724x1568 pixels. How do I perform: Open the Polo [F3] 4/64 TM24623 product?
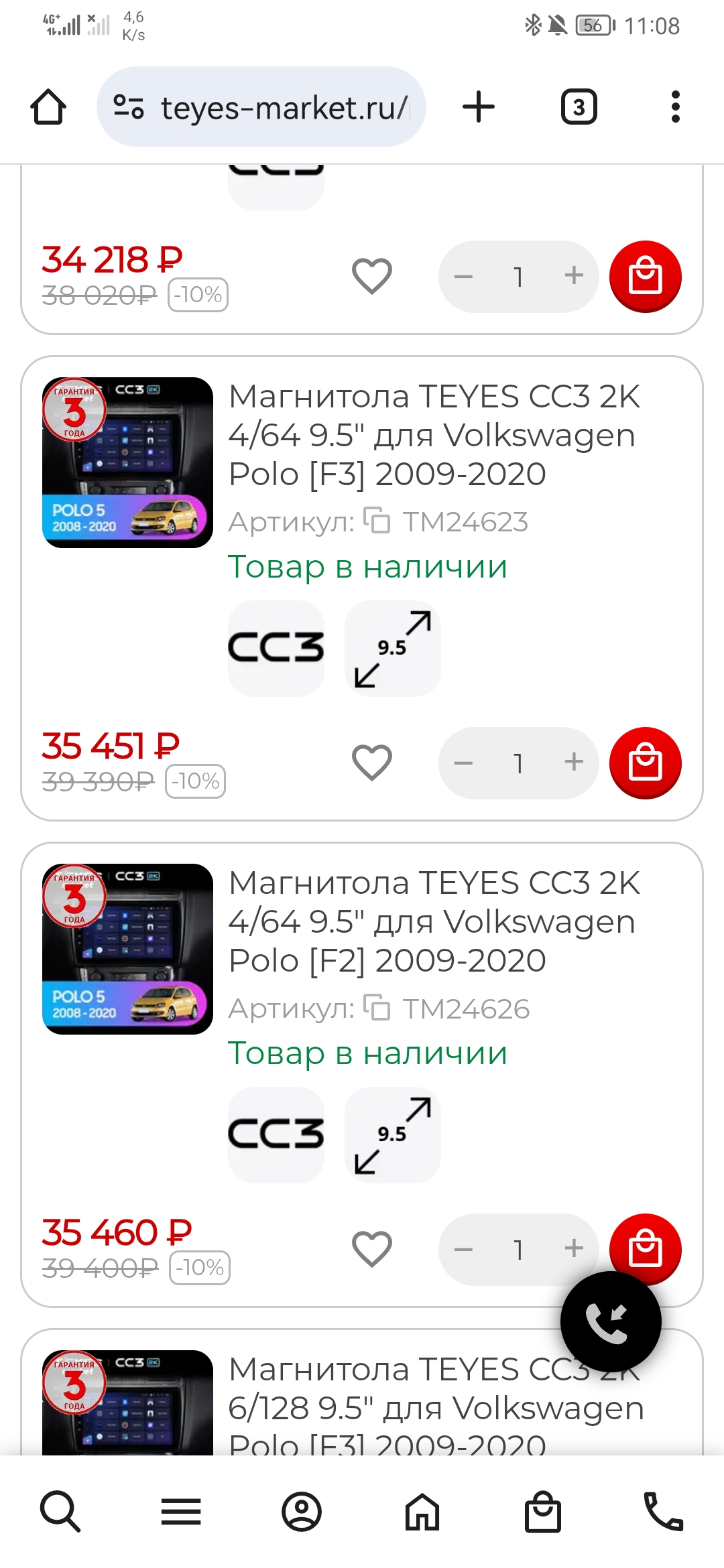pos(433,435)
